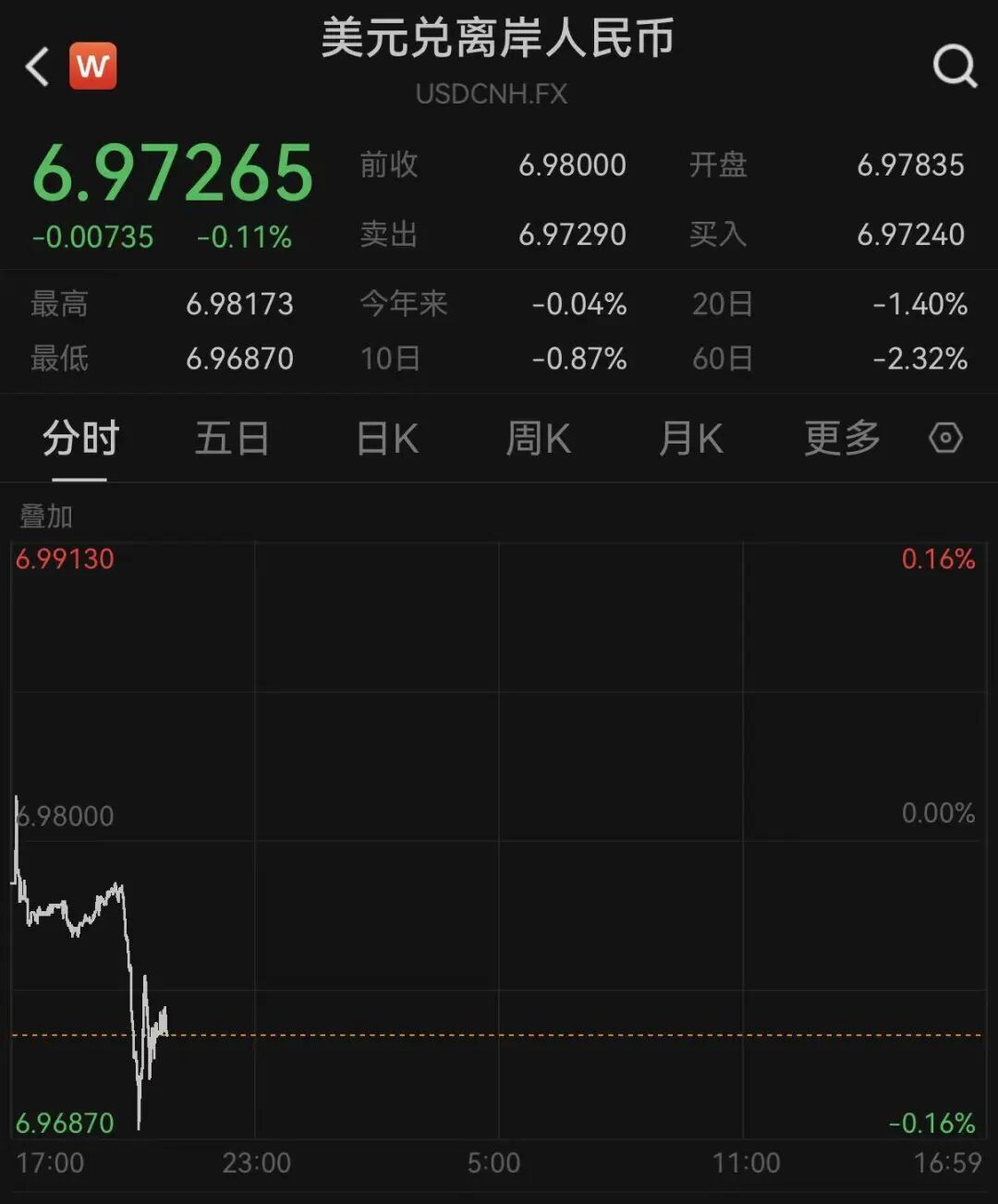Select the 分时 intraday tab
998x1204 pixels.
(x=79, y=438)
